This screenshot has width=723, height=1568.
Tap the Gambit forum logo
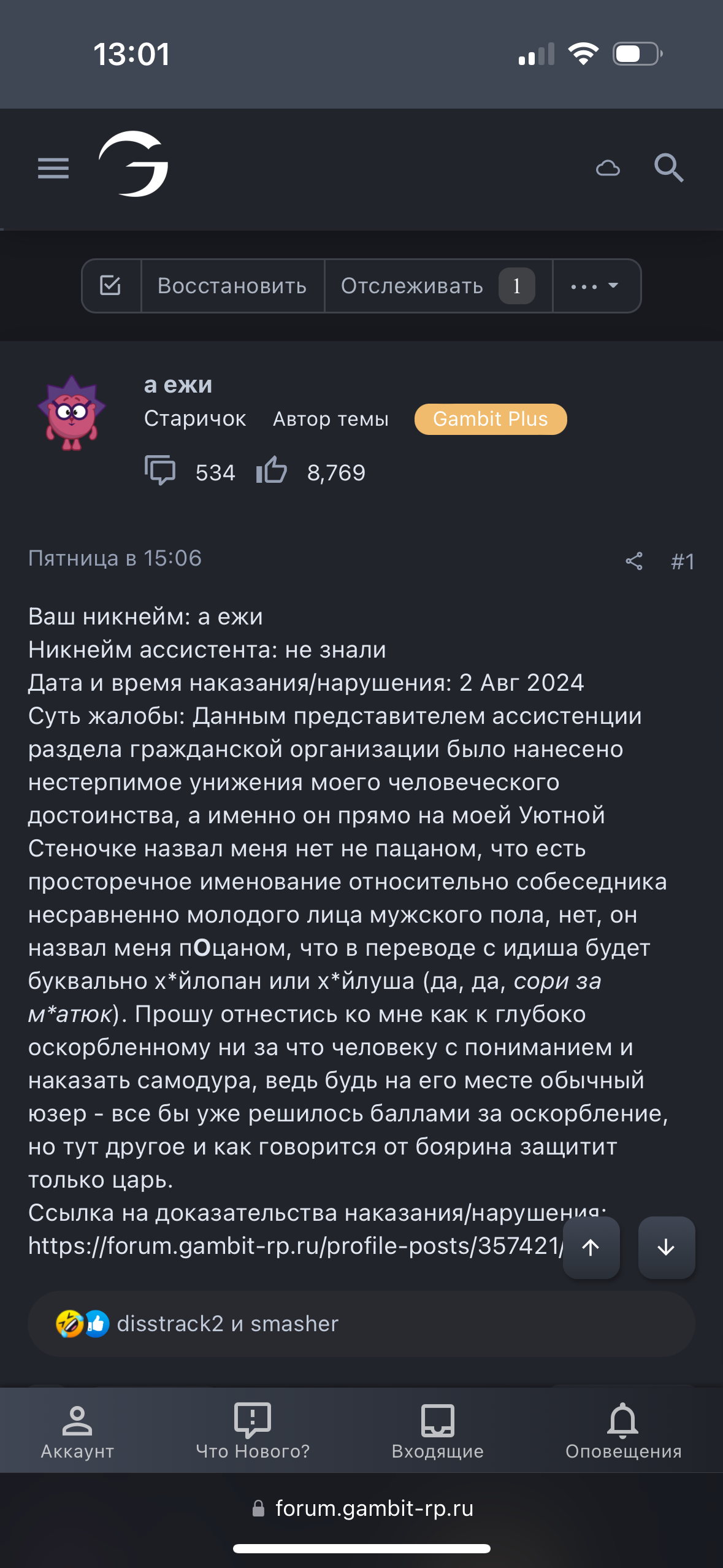(134, 164)
